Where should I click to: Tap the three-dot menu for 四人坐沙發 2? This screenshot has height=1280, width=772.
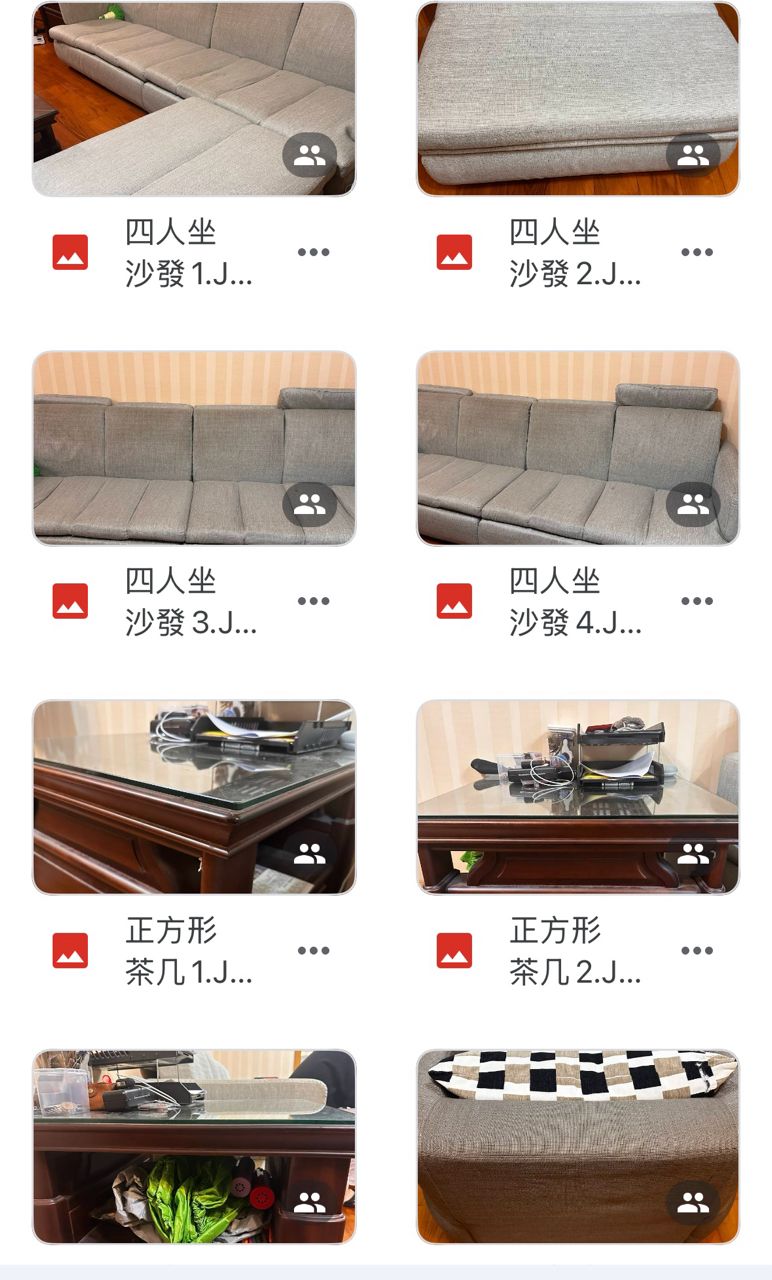(697, 252)
